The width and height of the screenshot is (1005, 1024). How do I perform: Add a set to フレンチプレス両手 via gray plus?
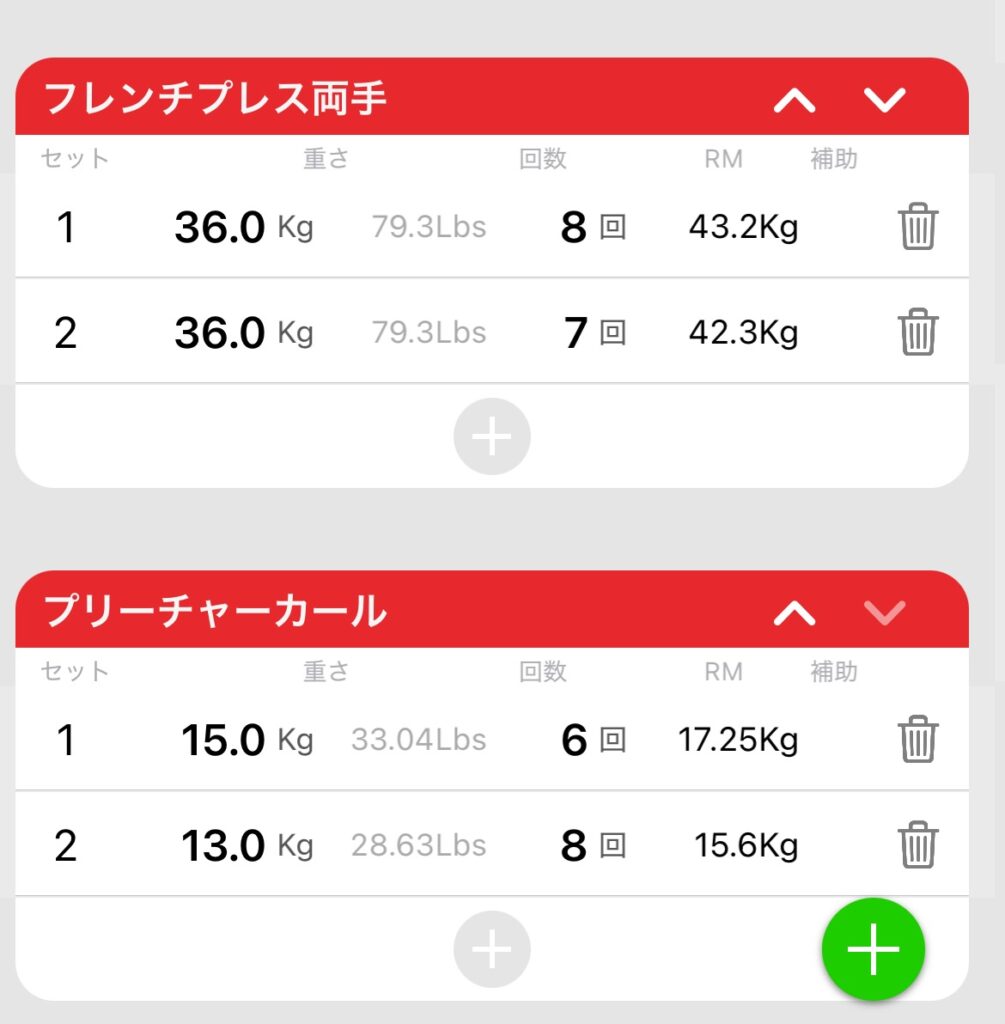491,437
